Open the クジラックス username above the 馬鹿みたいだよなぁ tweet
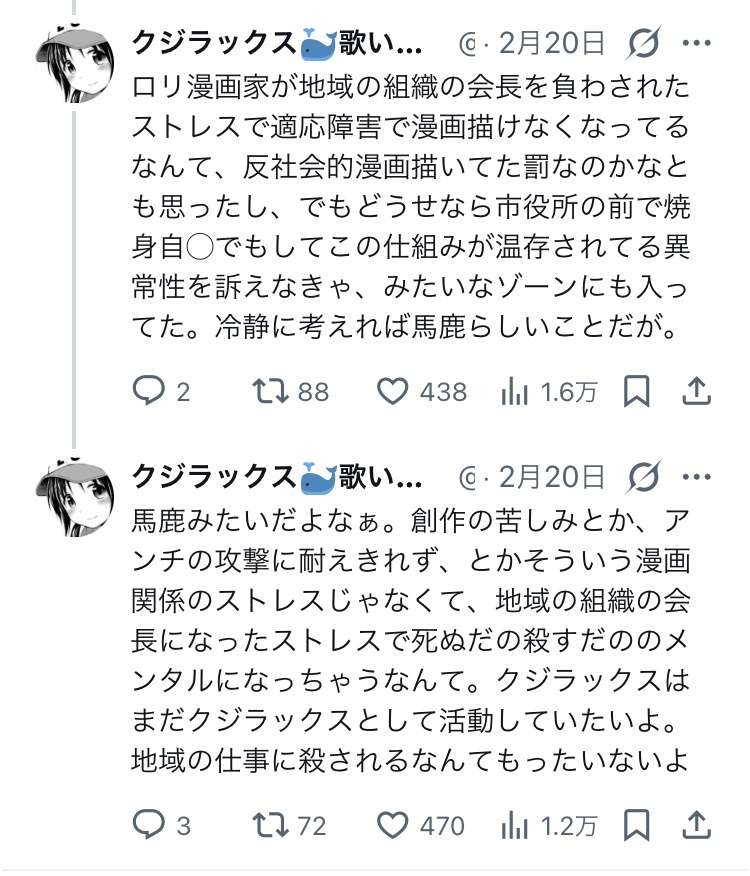Screen dimensions: 750x876 coord(214,477)
